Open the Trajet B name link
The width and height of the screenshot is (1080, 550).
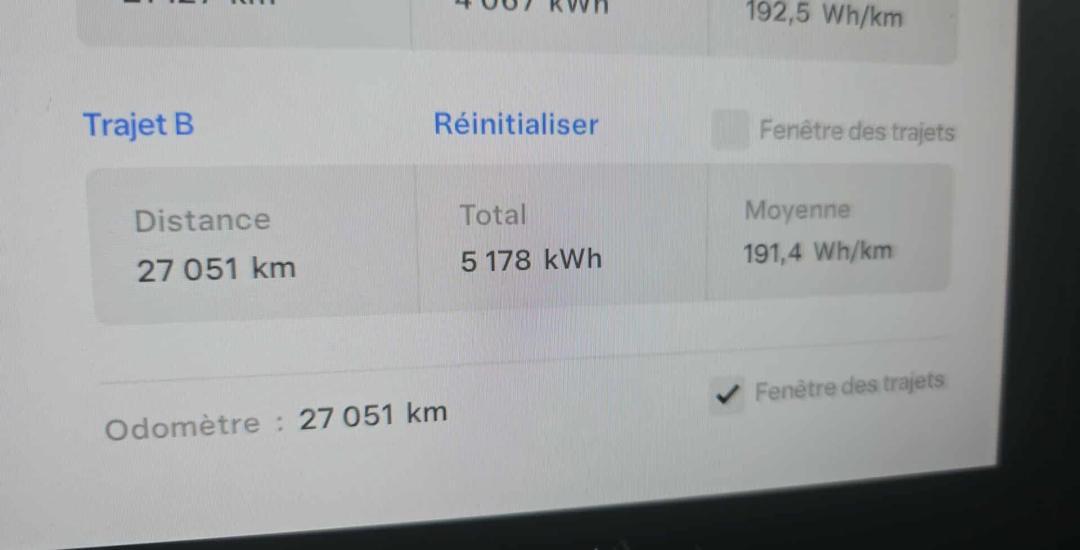point(138,125)
